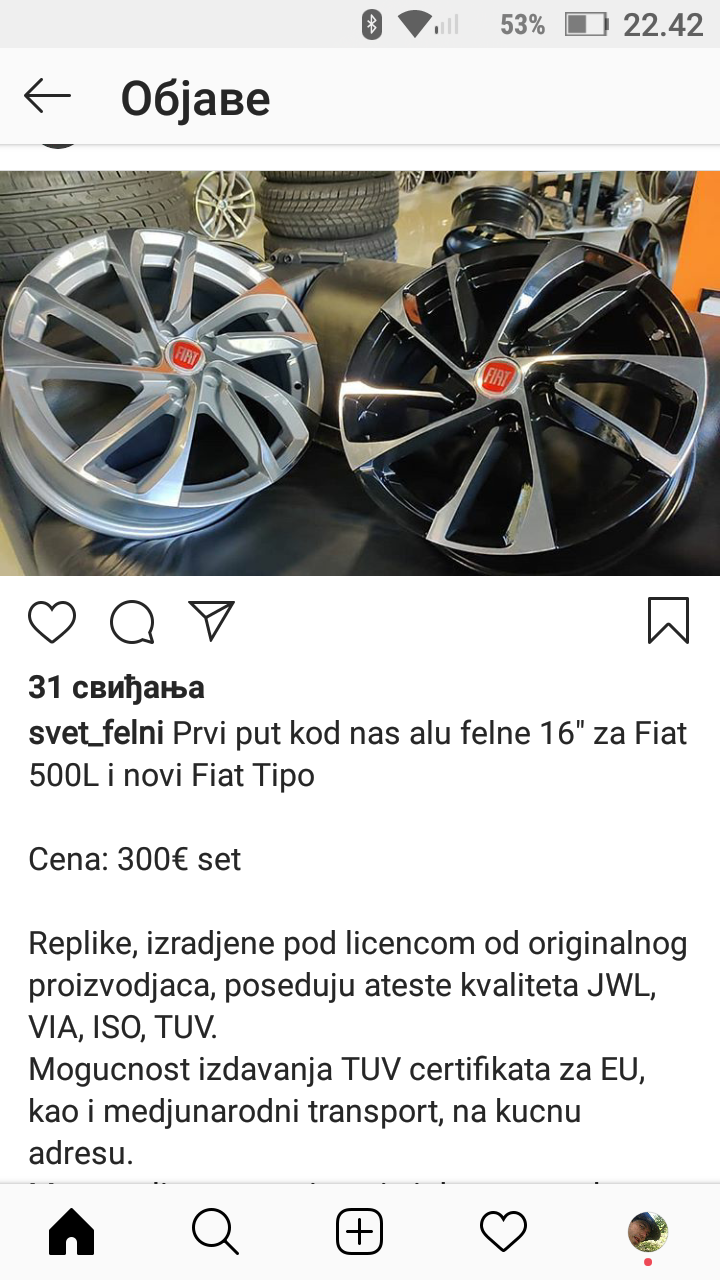This screenshot has width=720, height=1280.
Task: Switch to the Home feed tab
Action: click(x=72, y=1231)
